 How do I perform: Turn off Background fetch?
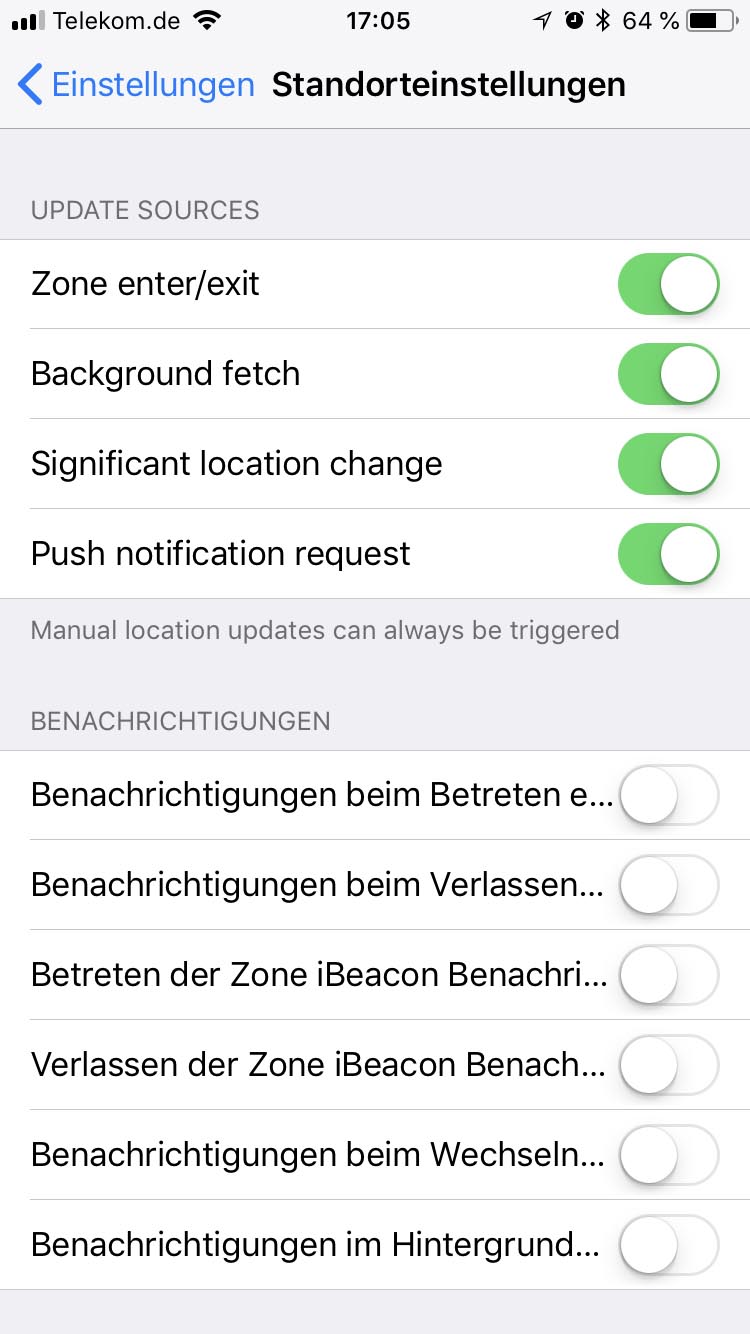[669, 374]
